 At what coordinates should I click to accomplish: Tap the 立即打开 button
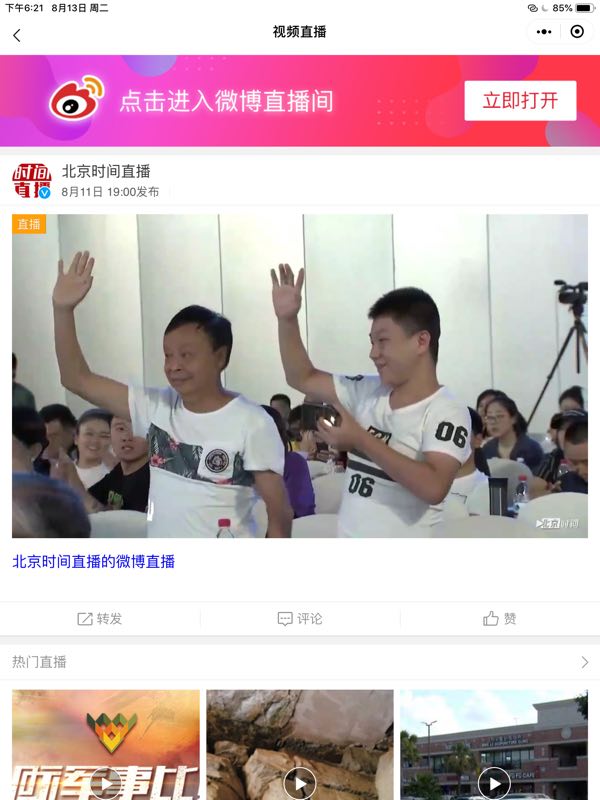tap(520, 101)
